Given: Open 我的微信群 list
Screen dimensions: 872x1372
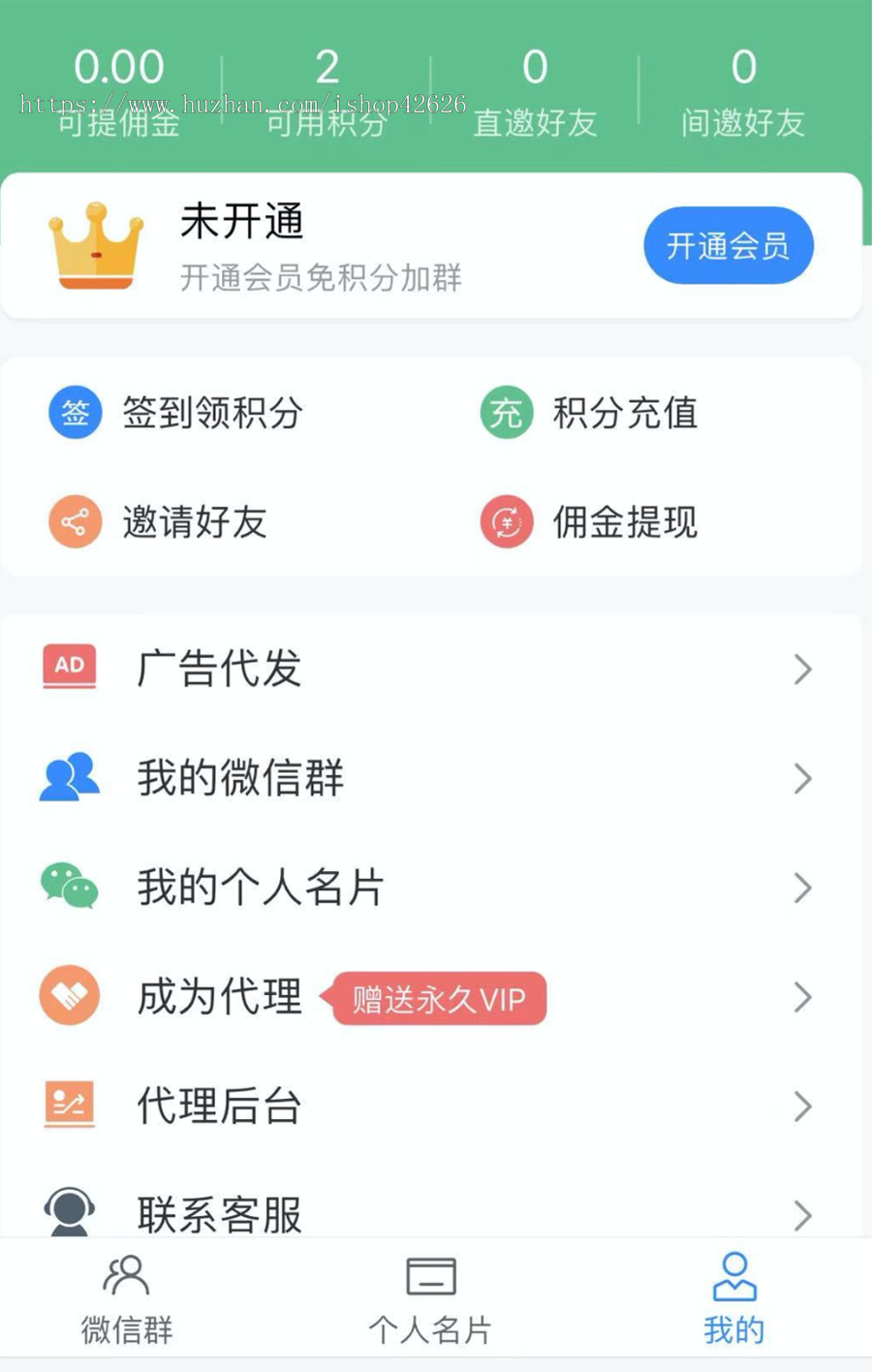Looking at the screenshot, I should [x=426, y=778].
